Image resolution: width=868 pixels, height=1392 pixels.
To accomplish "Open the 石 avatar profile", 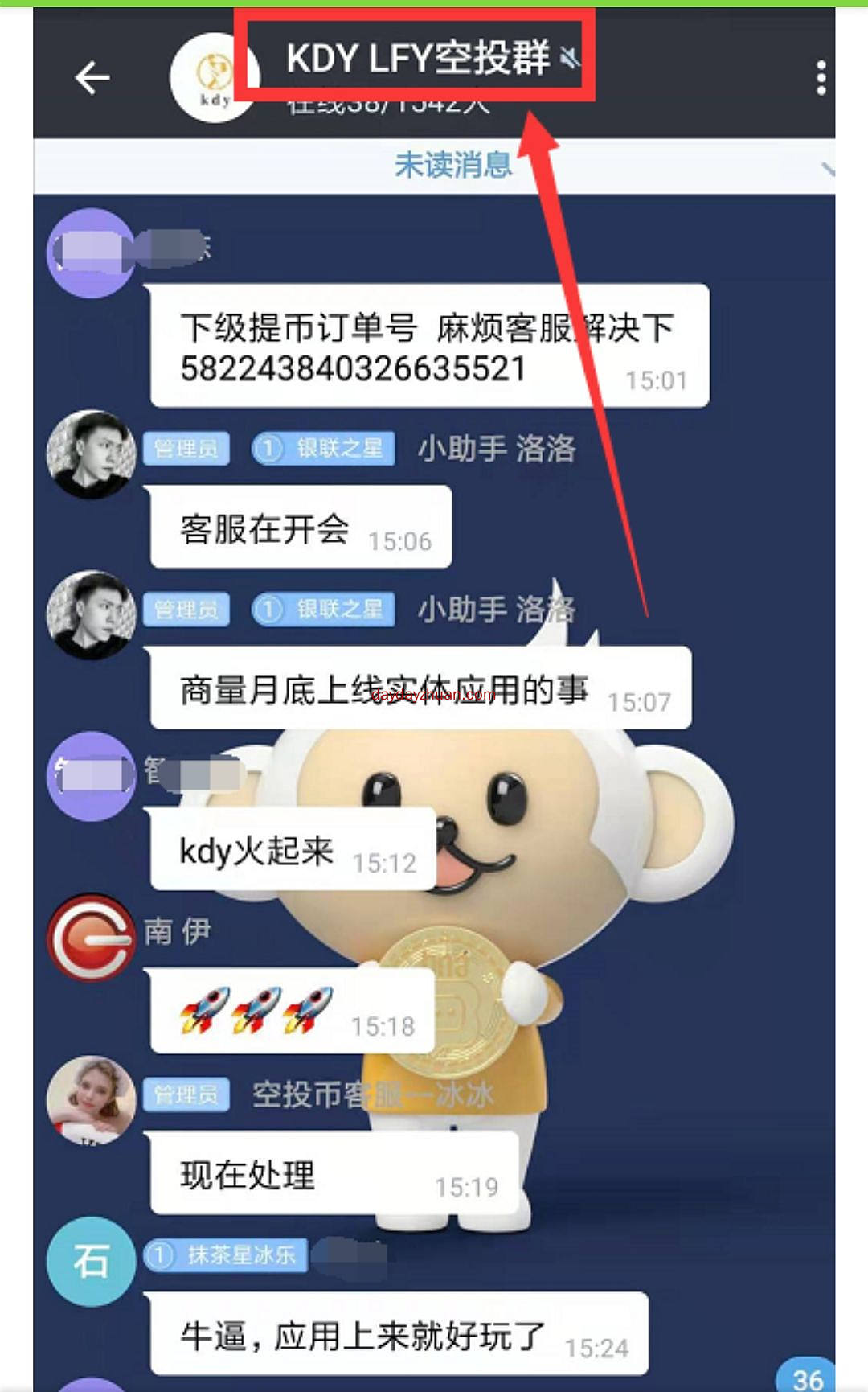I will (x=91, y=1261).
